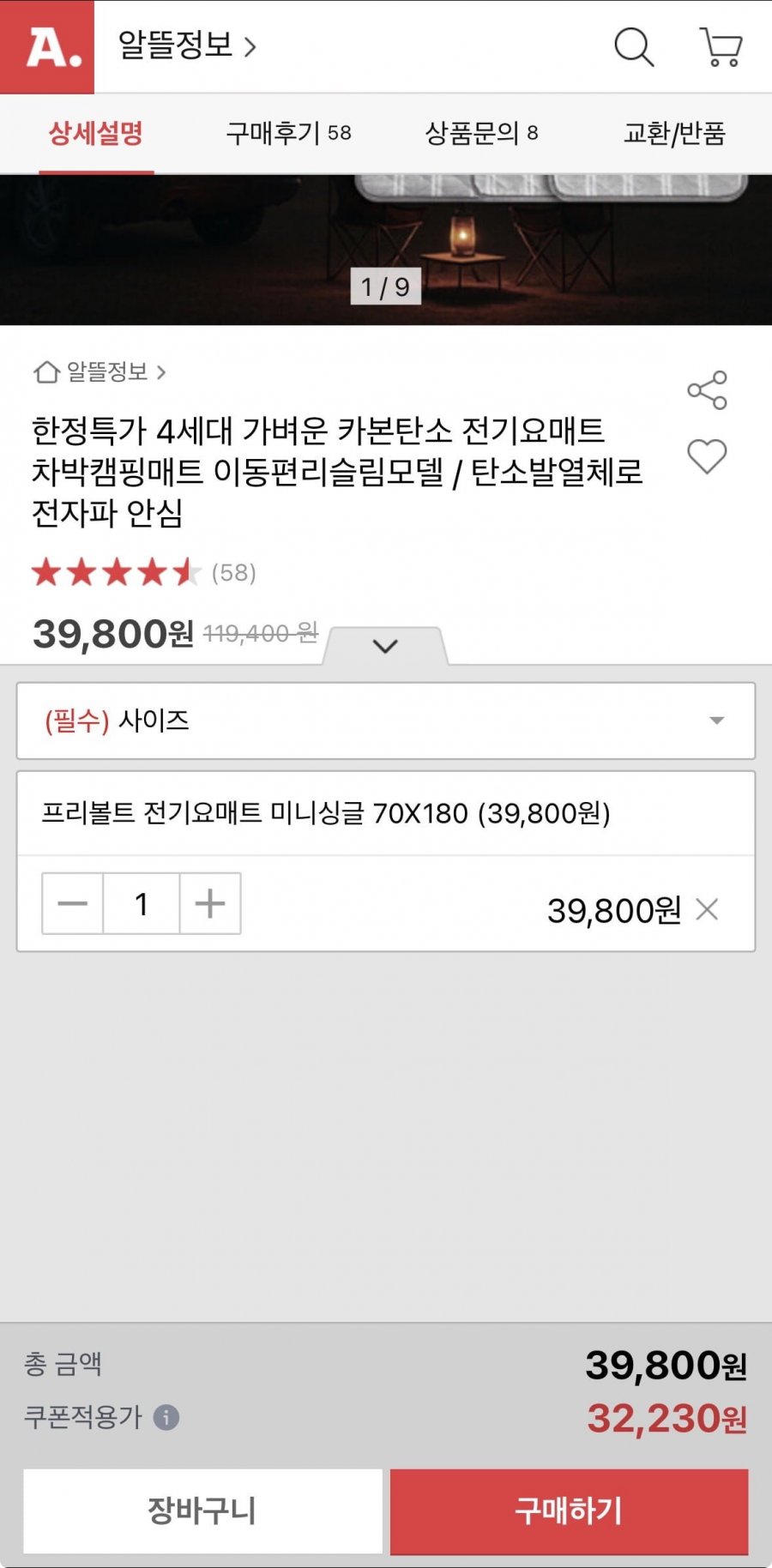This screenshot has width=772, height=1568.
Task: Collapse the option panel with the chevron
Action: [x=386, y=646]
